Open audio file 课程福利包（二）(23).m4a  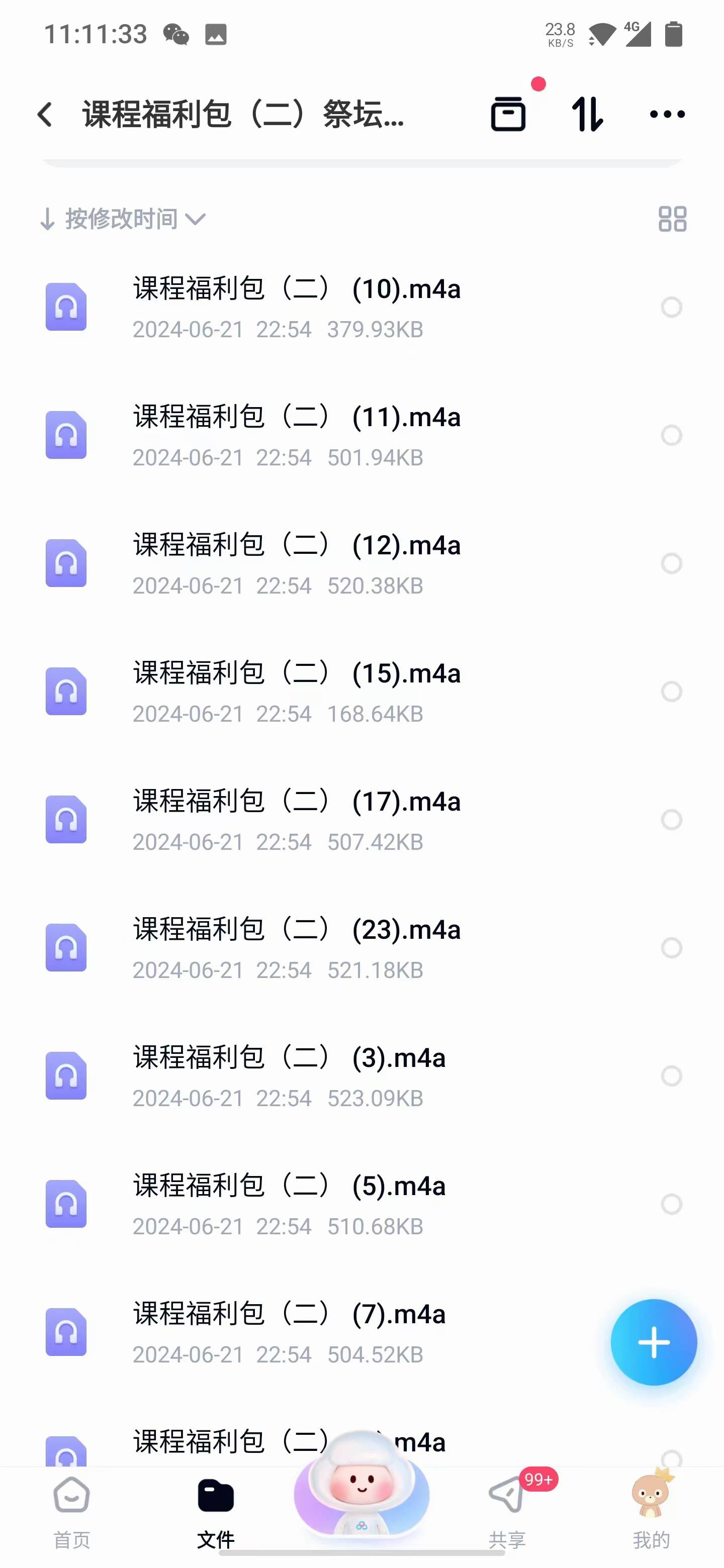click(x=297, y=948)
